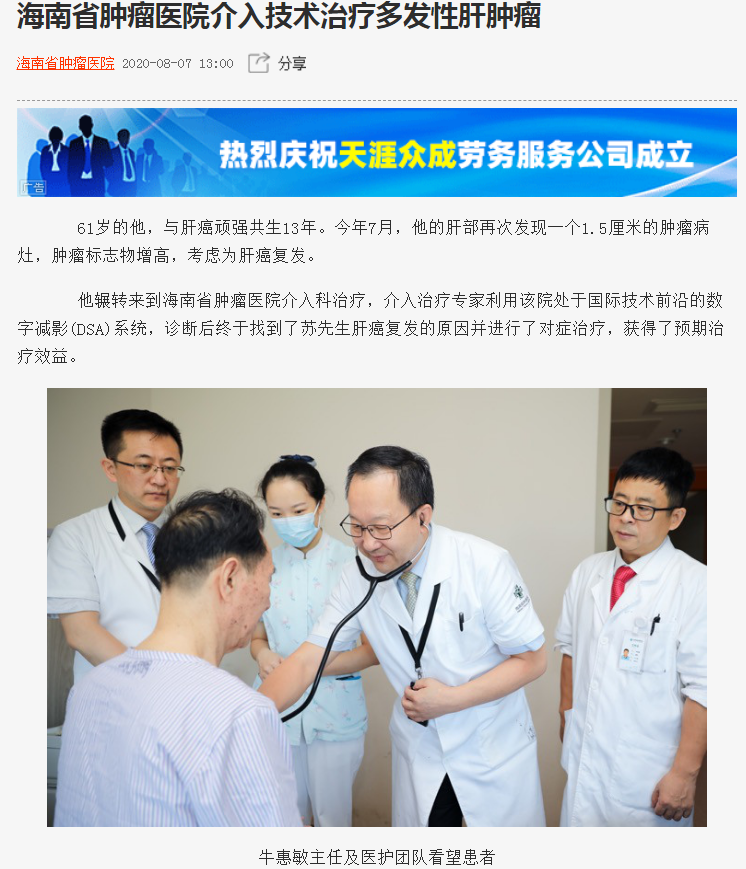Share this article via 分享

tap(278, 63)
